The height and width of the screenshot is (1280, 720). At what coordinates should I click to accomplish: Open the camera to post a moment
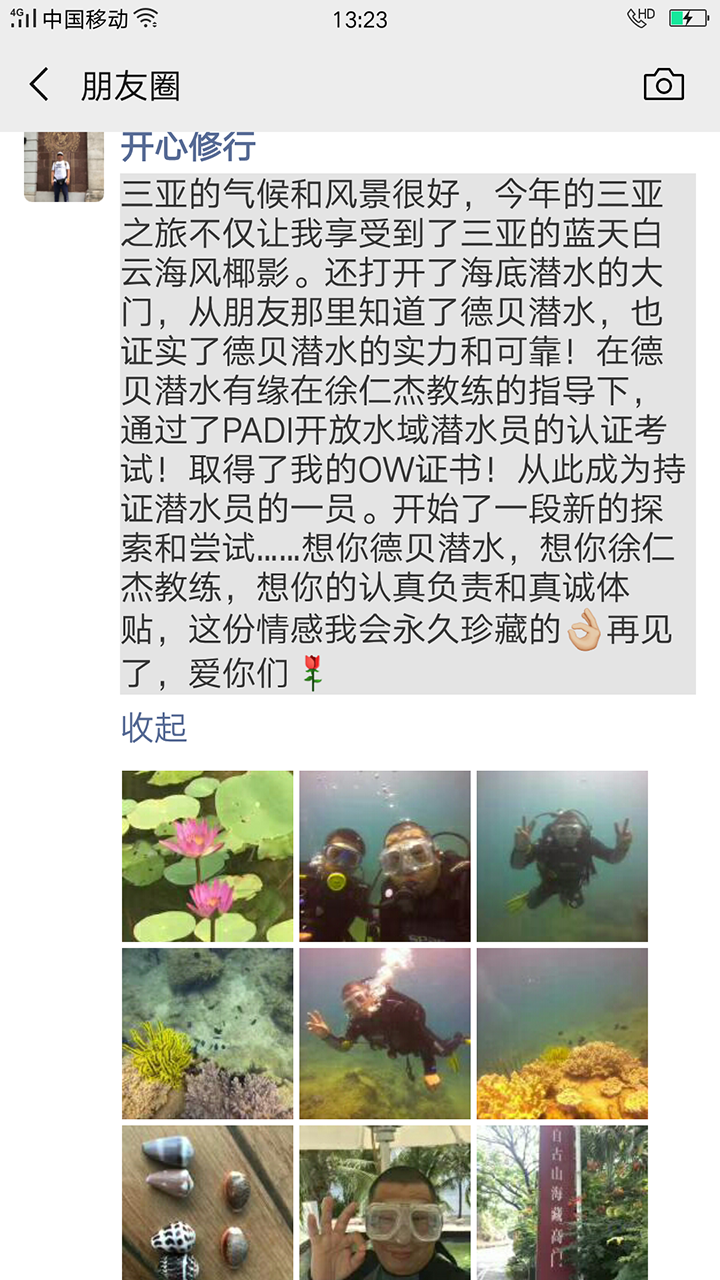tap(663, 85)
